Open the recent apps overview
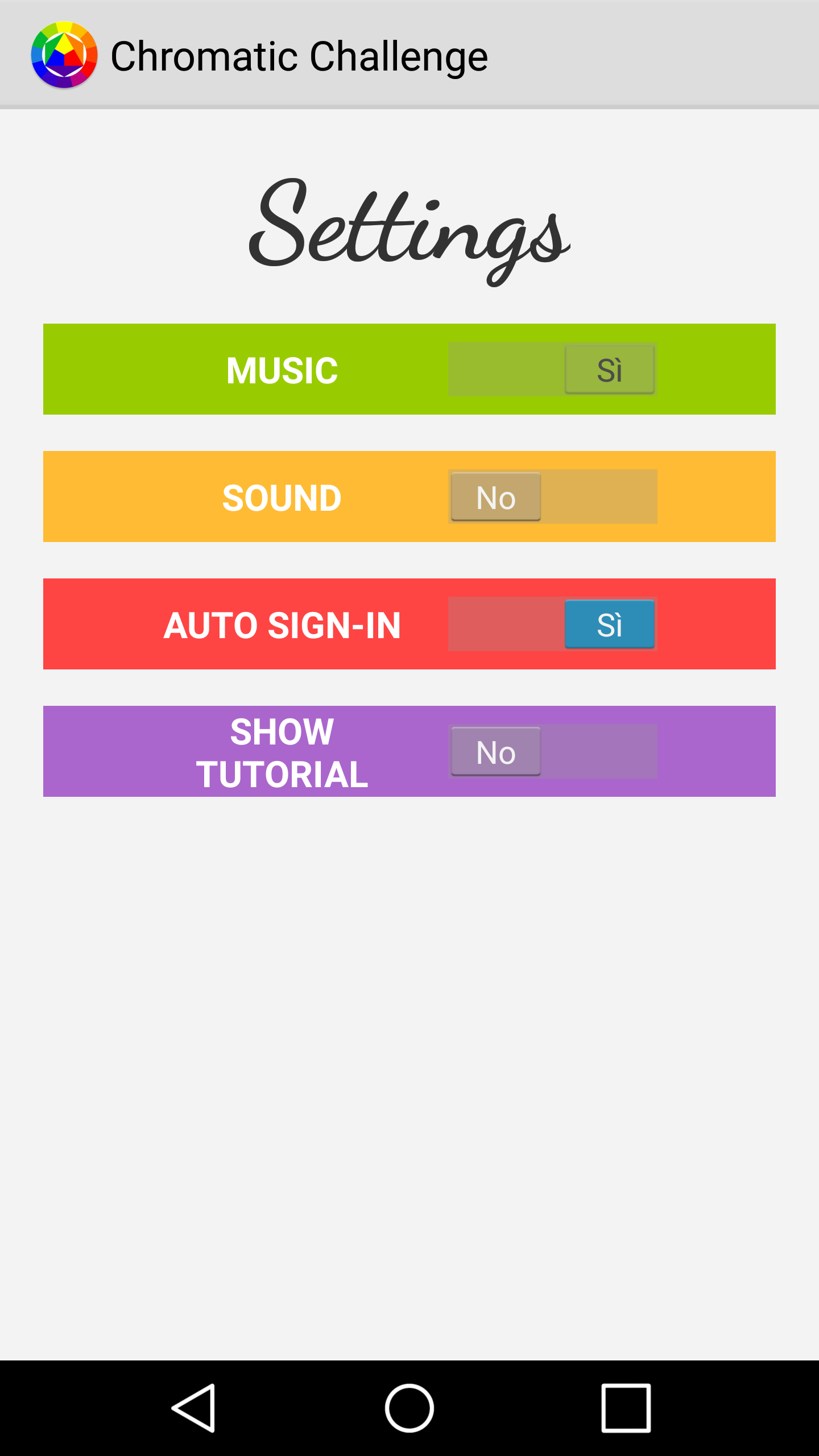This screenshot has width=819, height=1456. coord(626,1408)
